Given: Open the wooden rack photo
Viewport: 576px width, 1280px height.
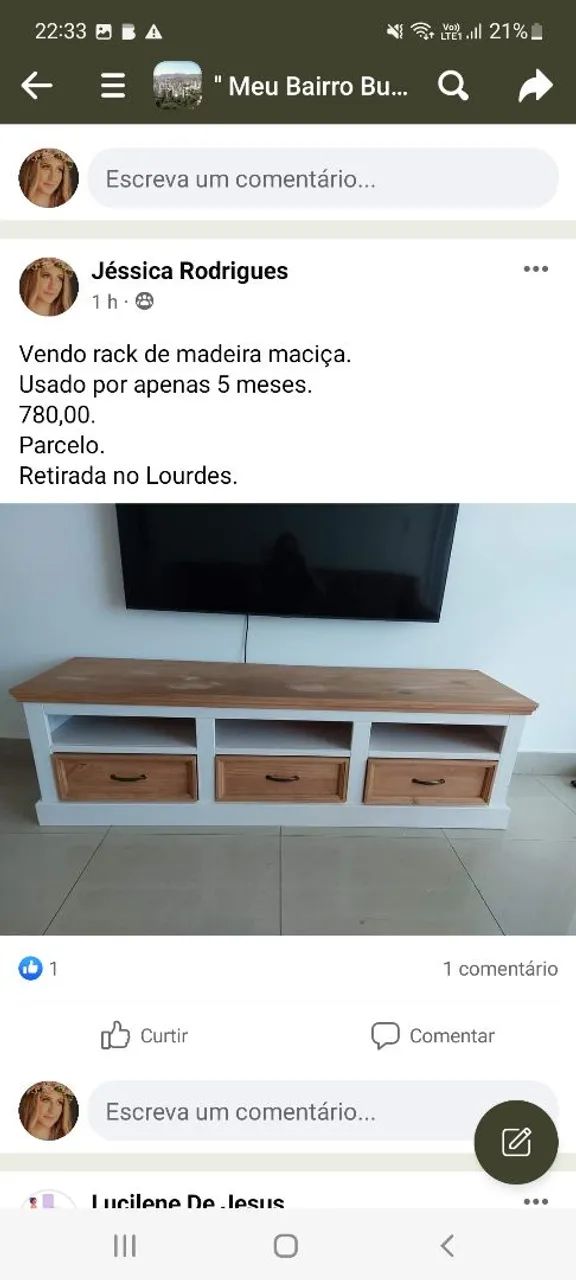Looking at the screenshot, I should pyautogui.click(x=288, y=719).
